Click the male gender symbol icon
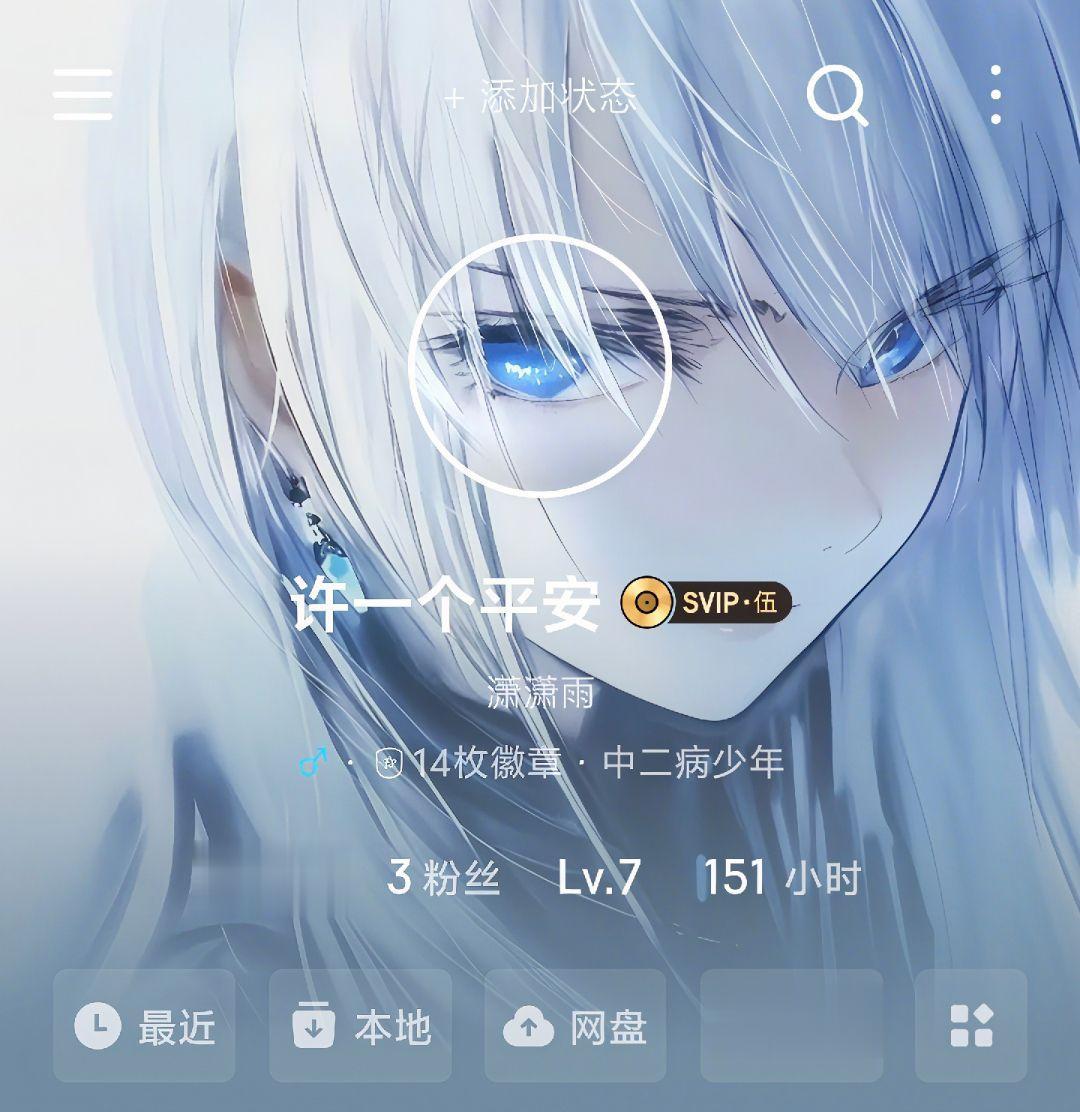This screenshot has width=1080, height=1112. click(310, 764)
